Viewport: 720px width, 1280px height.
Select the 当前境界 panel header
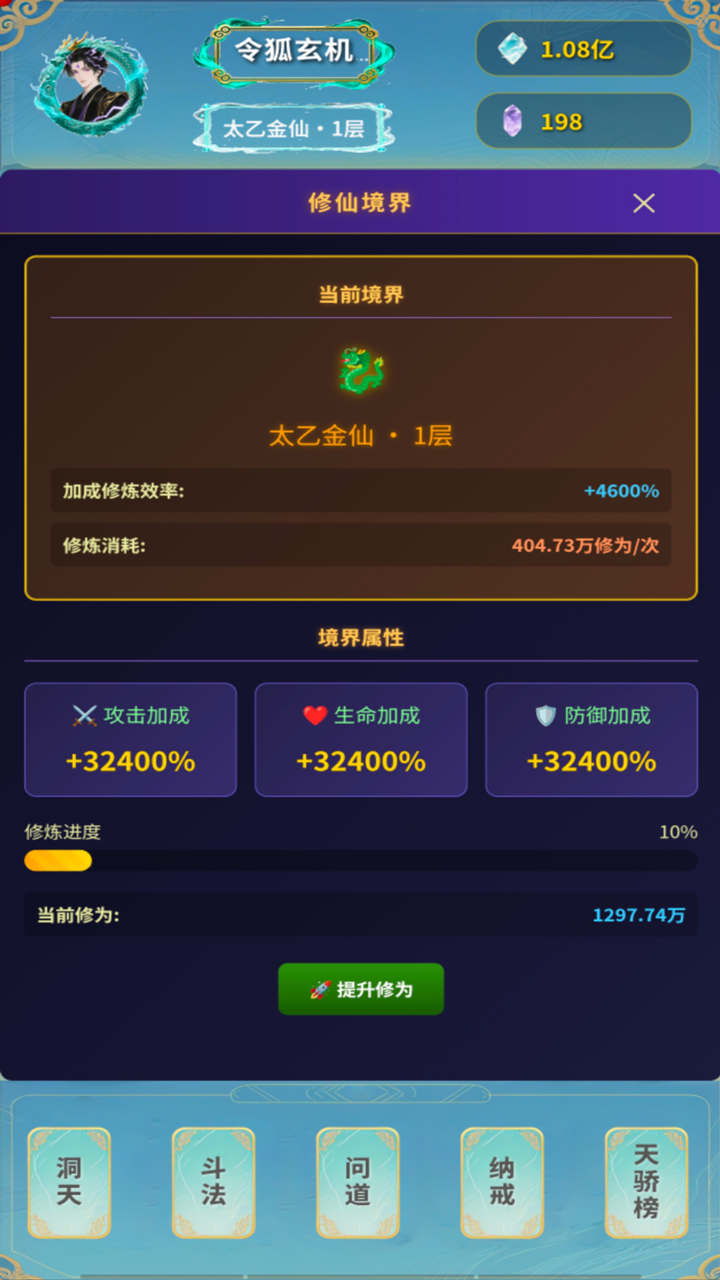point(360,294)
